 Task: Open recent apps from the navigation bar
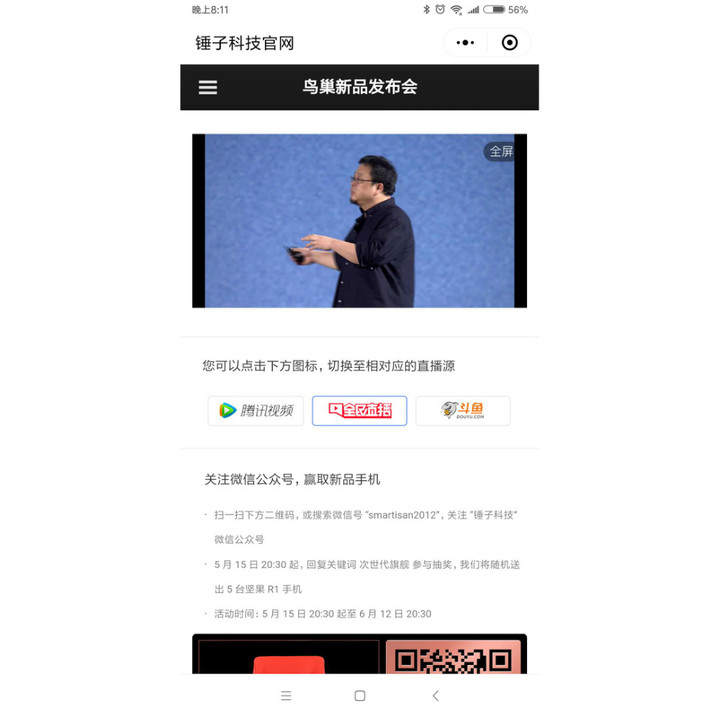point(286,696)
